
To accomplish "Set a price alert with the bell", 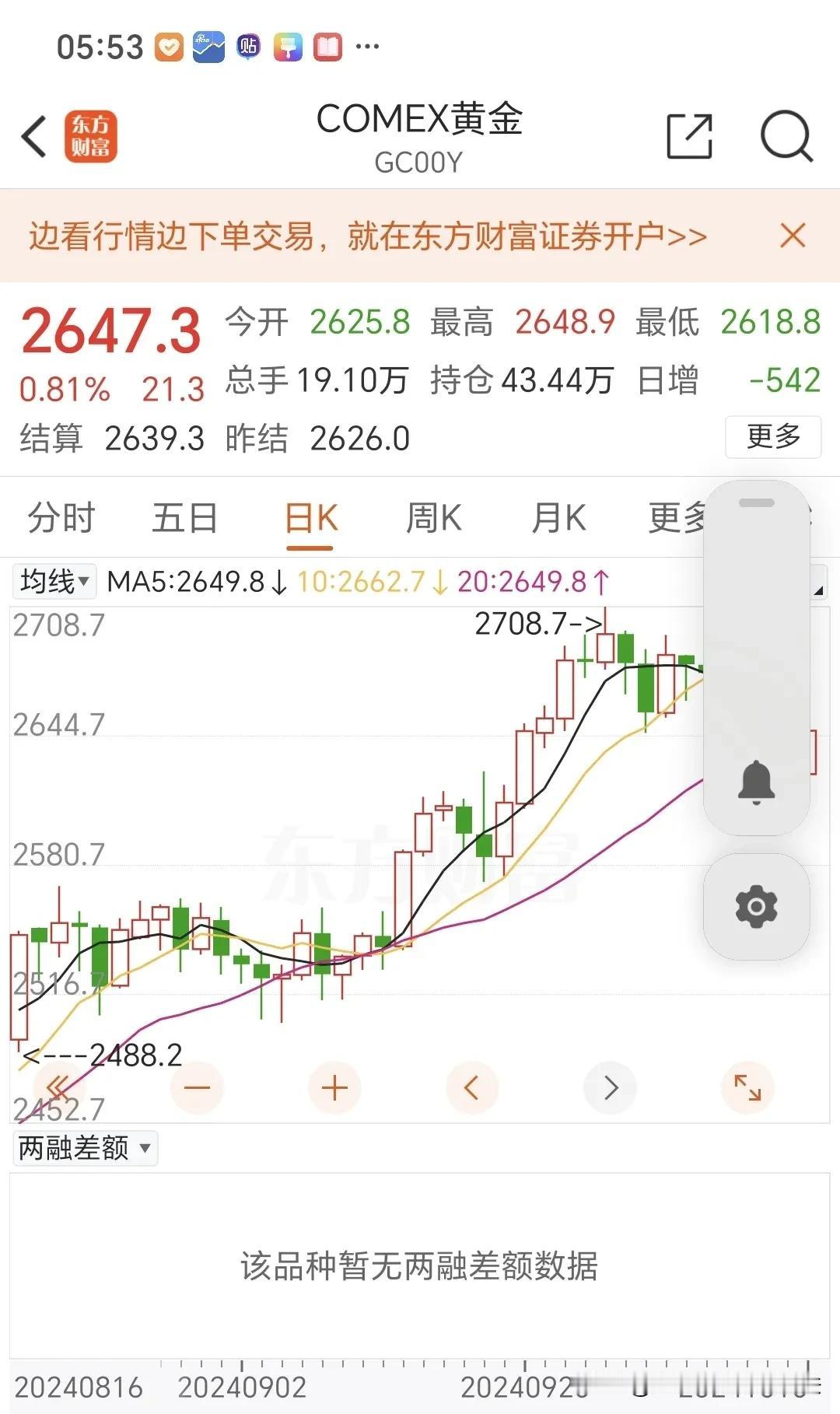I will click(756, 782).
